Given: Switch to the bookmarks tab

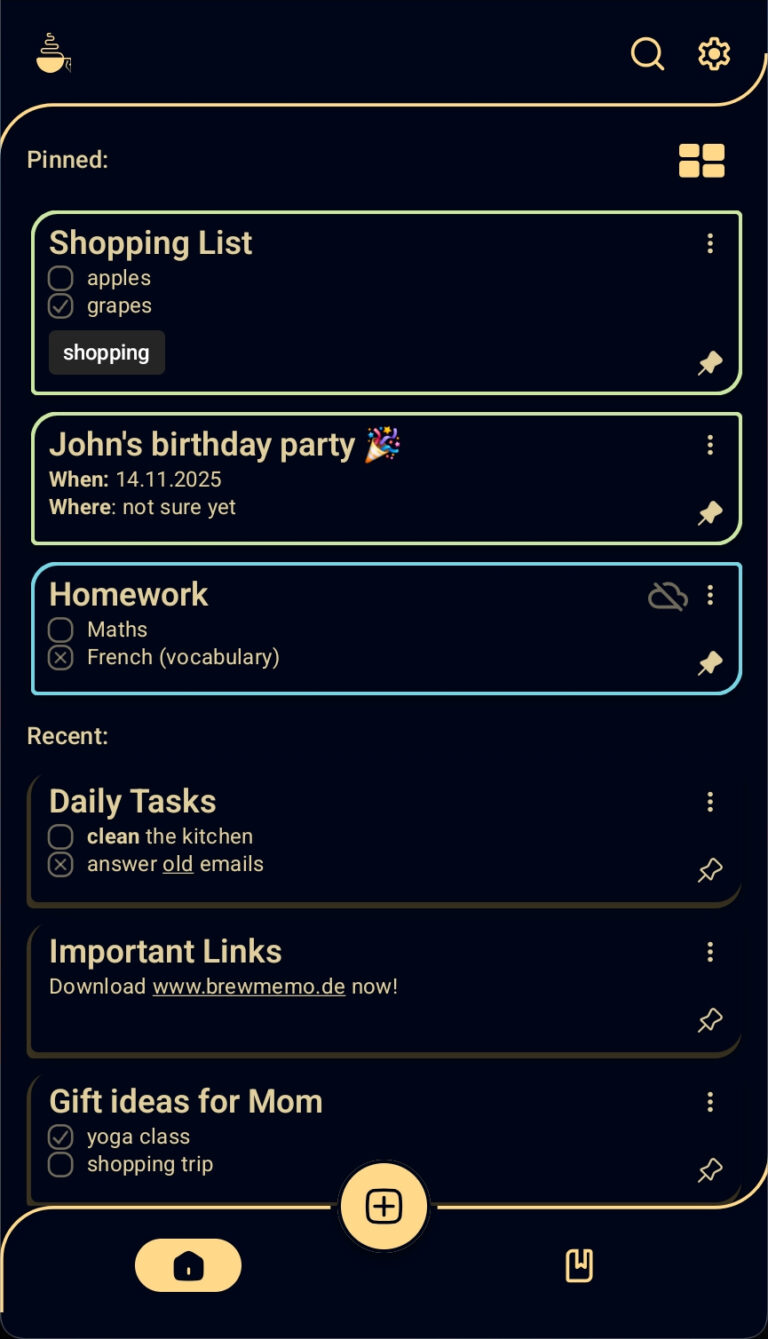Looking at the screenshot, I should 579,1265.
